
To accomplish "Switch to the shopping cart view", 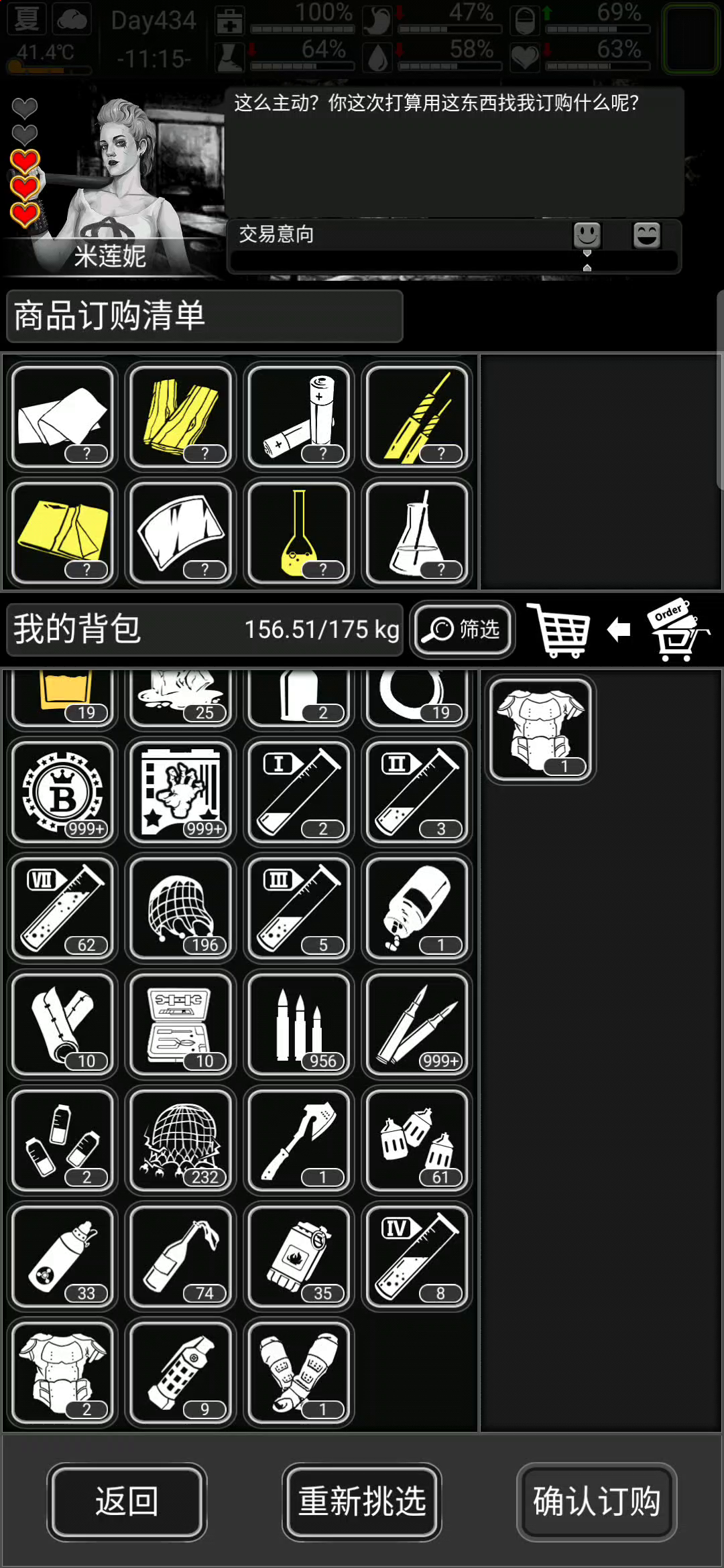I will pos(560,630).
